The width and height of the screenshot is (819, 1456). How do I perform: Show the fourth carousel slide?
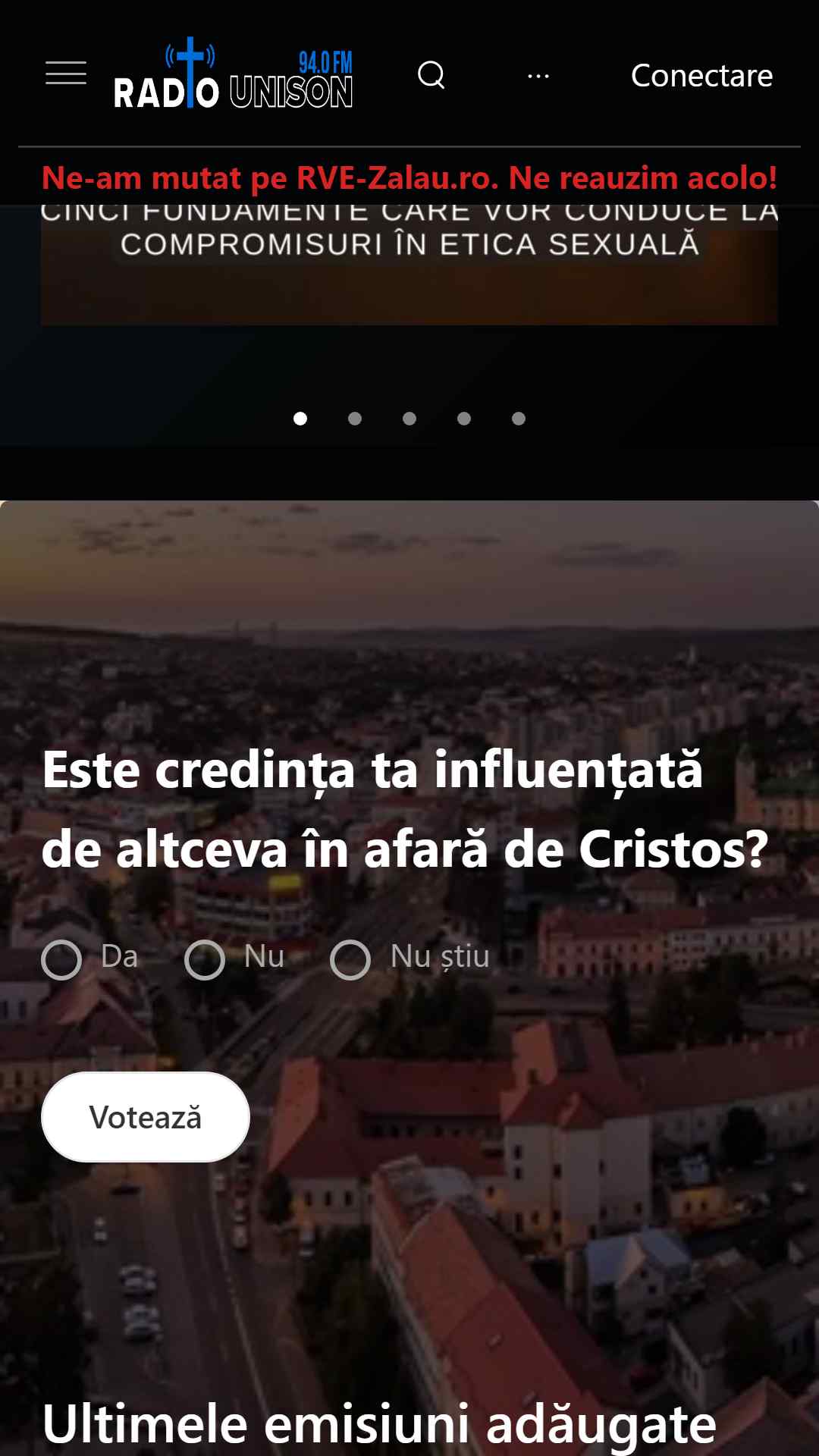(464, 419)
